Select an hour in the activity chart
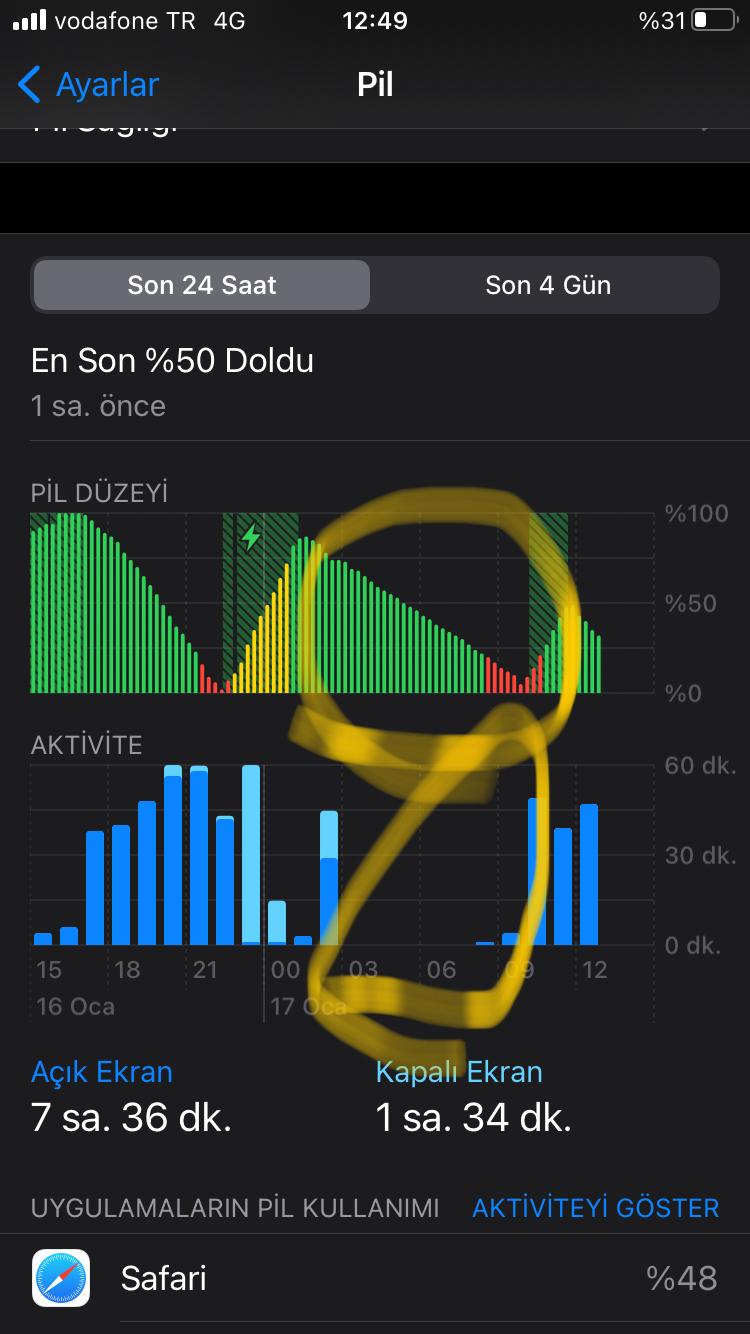The width and height of the screenshot is (750, 1334). point(343,855)
